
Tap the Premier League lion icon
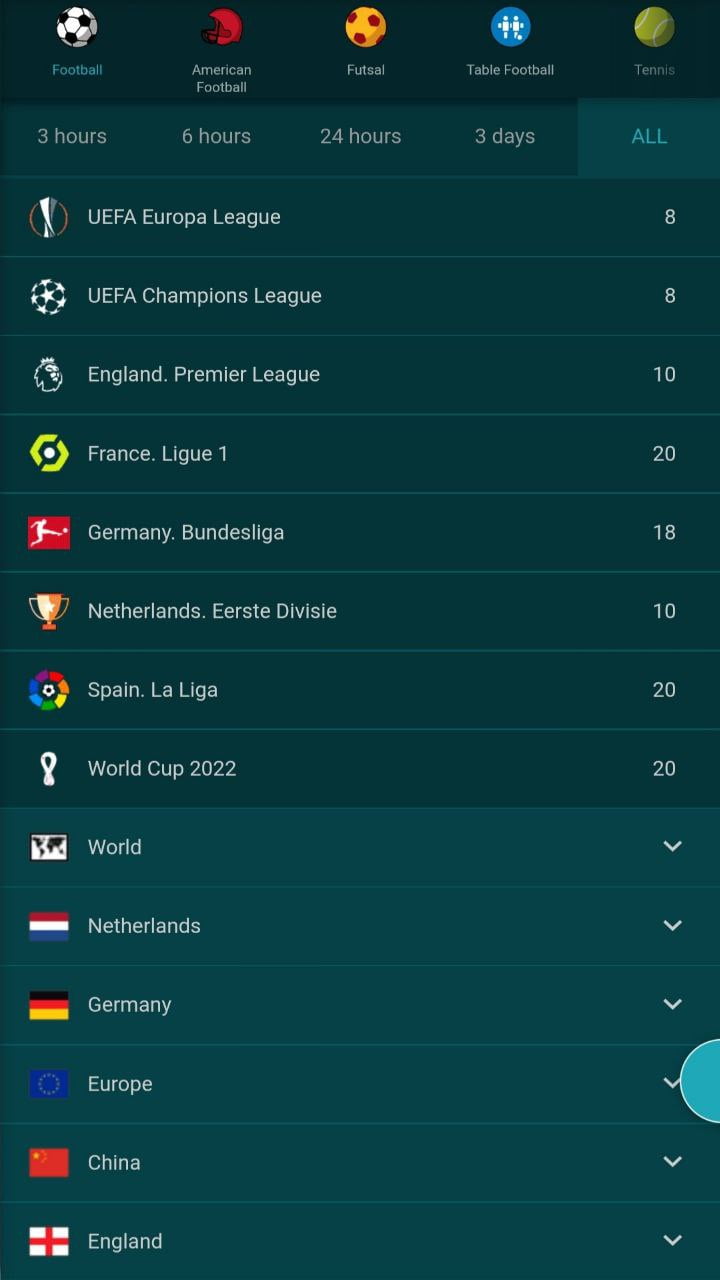coord(48,374)
